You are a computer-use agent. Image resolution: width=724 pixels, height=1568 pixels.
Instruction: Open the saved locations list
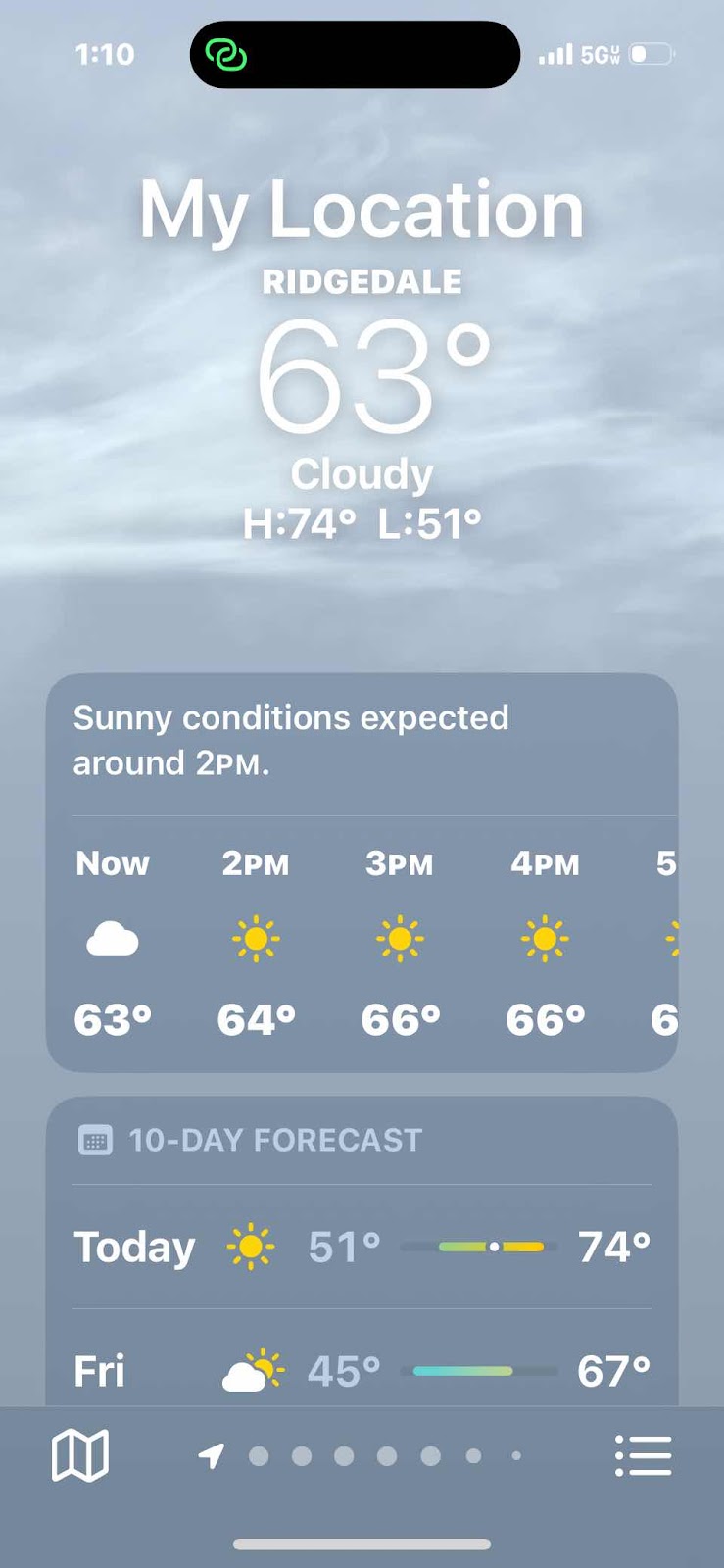point(643,1455)
